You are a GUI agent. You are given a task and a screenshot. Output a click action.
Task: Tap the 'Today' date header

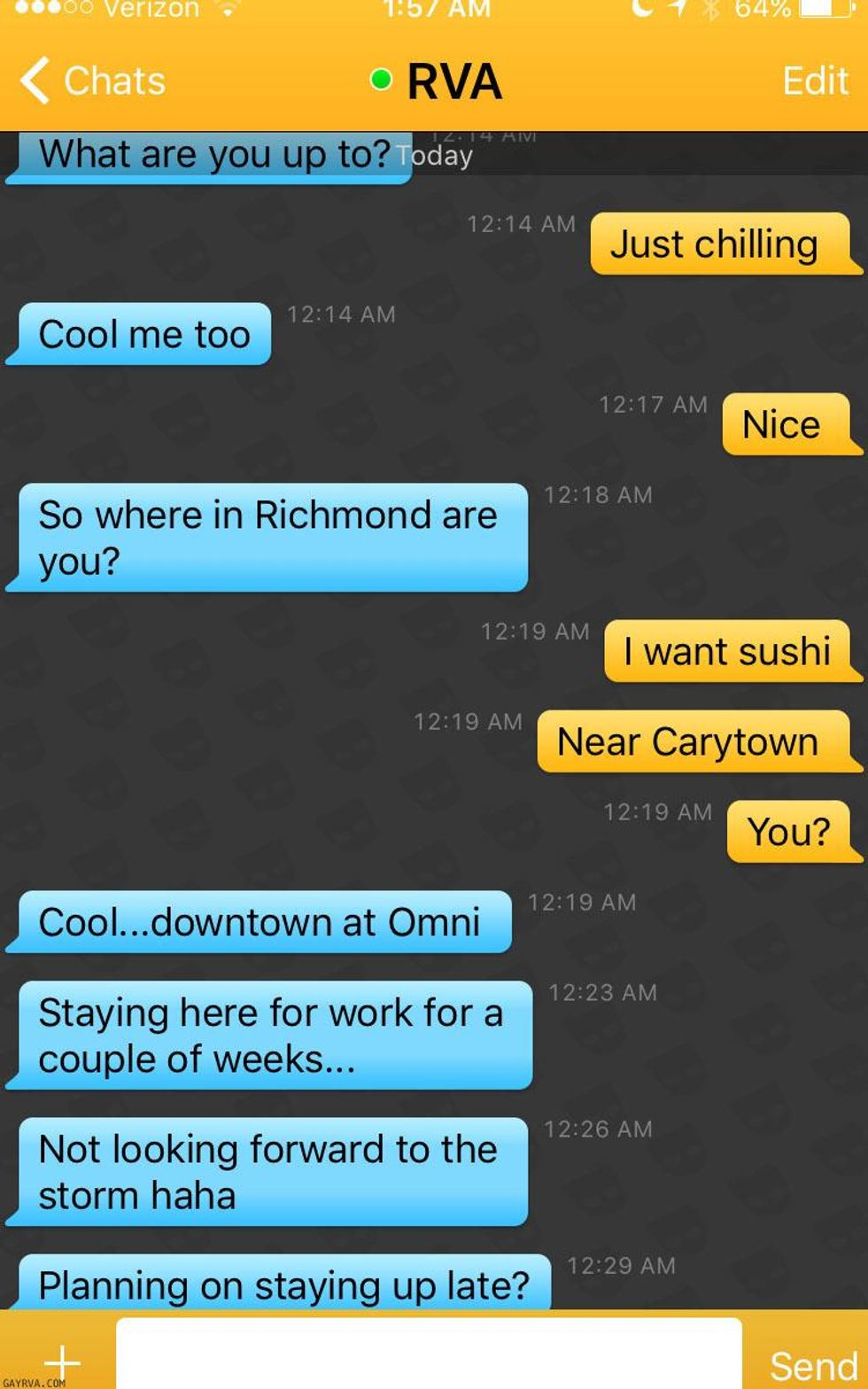coord(439,155)
